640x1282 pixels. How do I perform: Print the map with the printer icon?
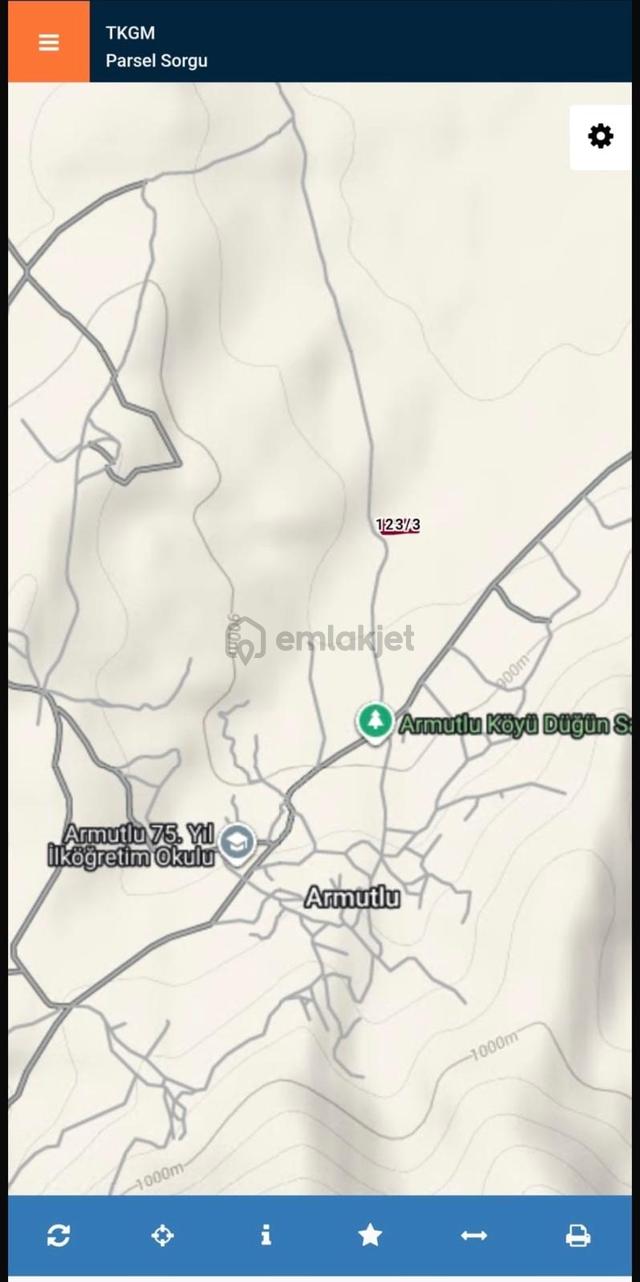coord(578,1236)
